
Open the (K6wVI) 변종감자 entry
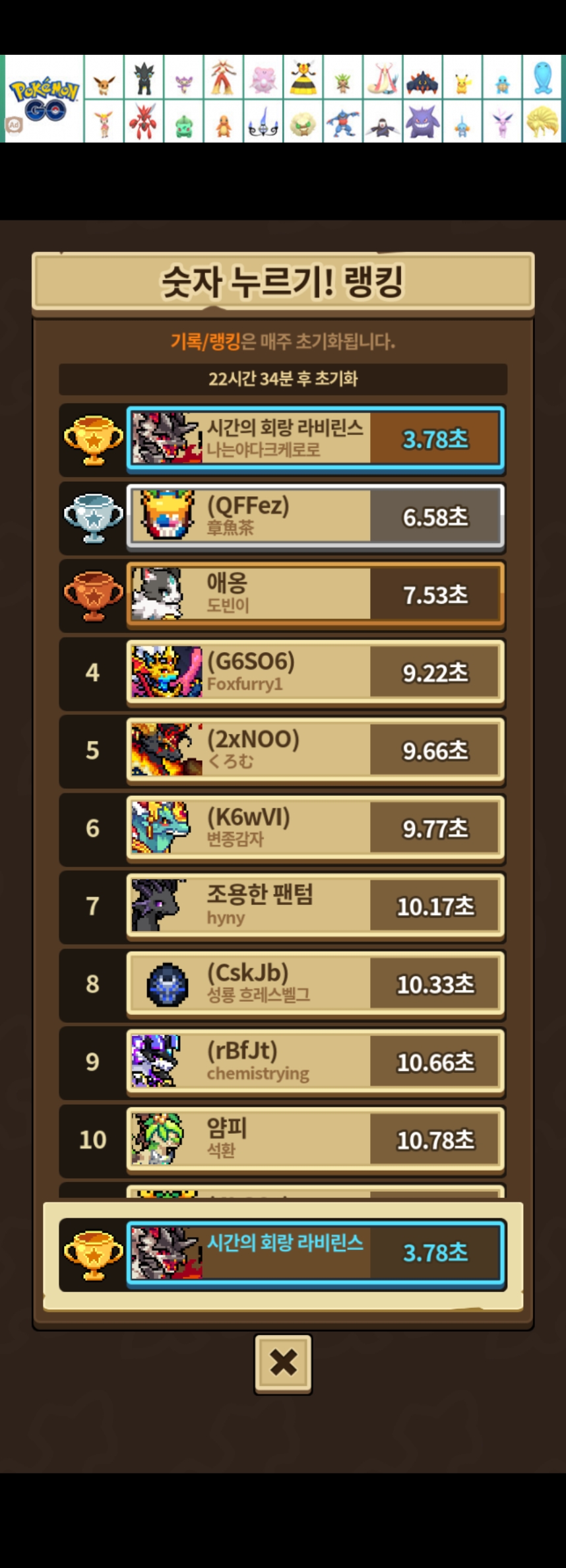point(315,828)
